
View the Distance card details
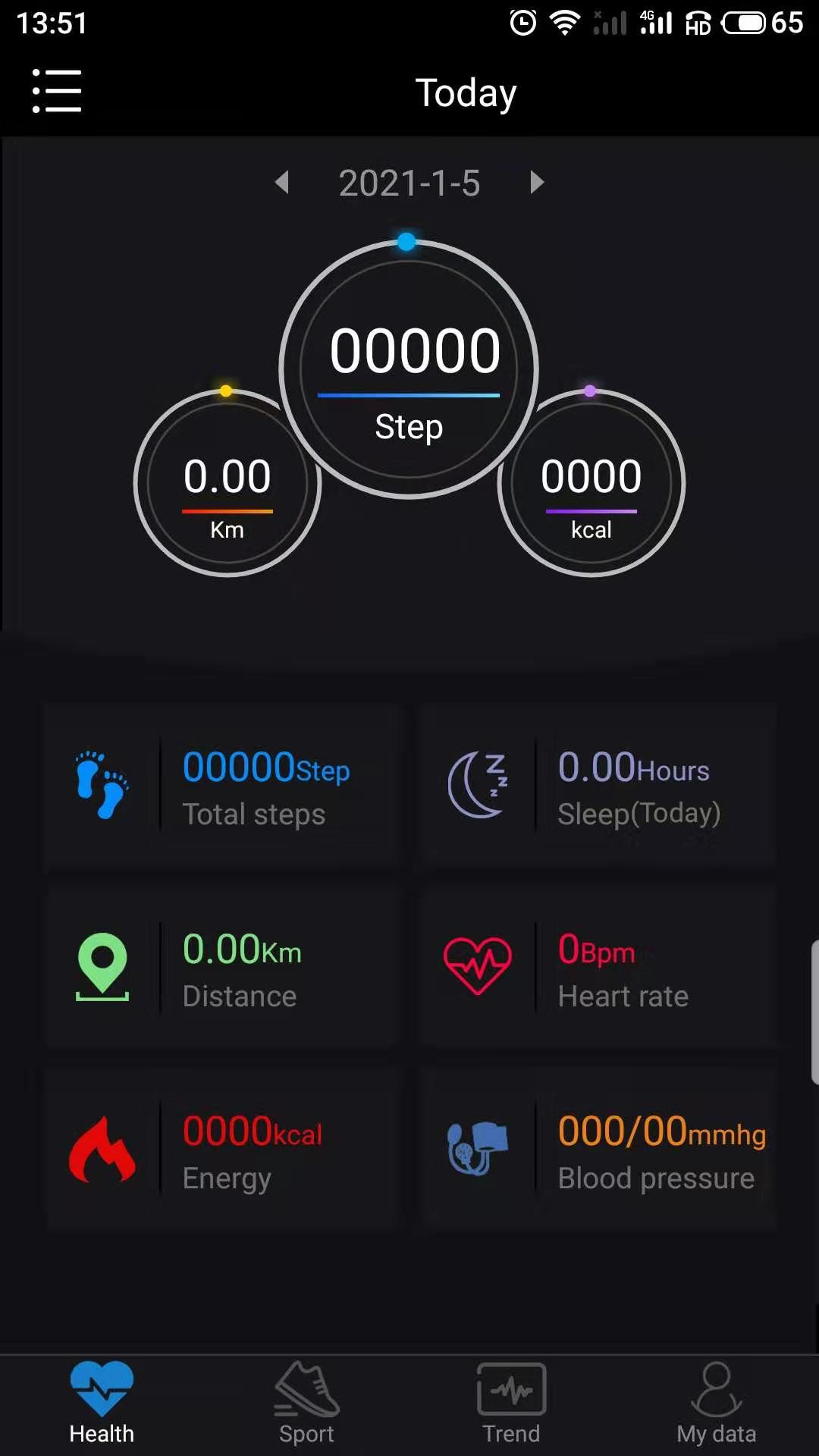[221, 968]
